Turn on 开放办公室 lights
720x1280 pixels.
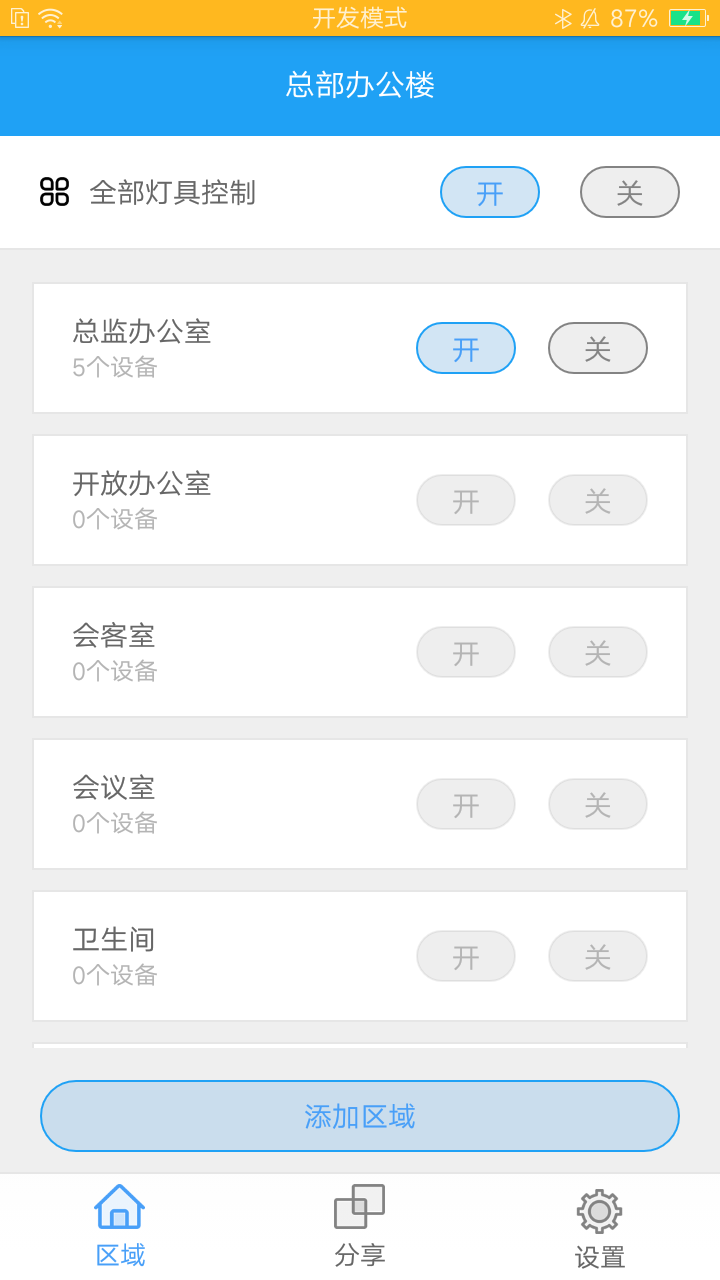click(466, 500)
